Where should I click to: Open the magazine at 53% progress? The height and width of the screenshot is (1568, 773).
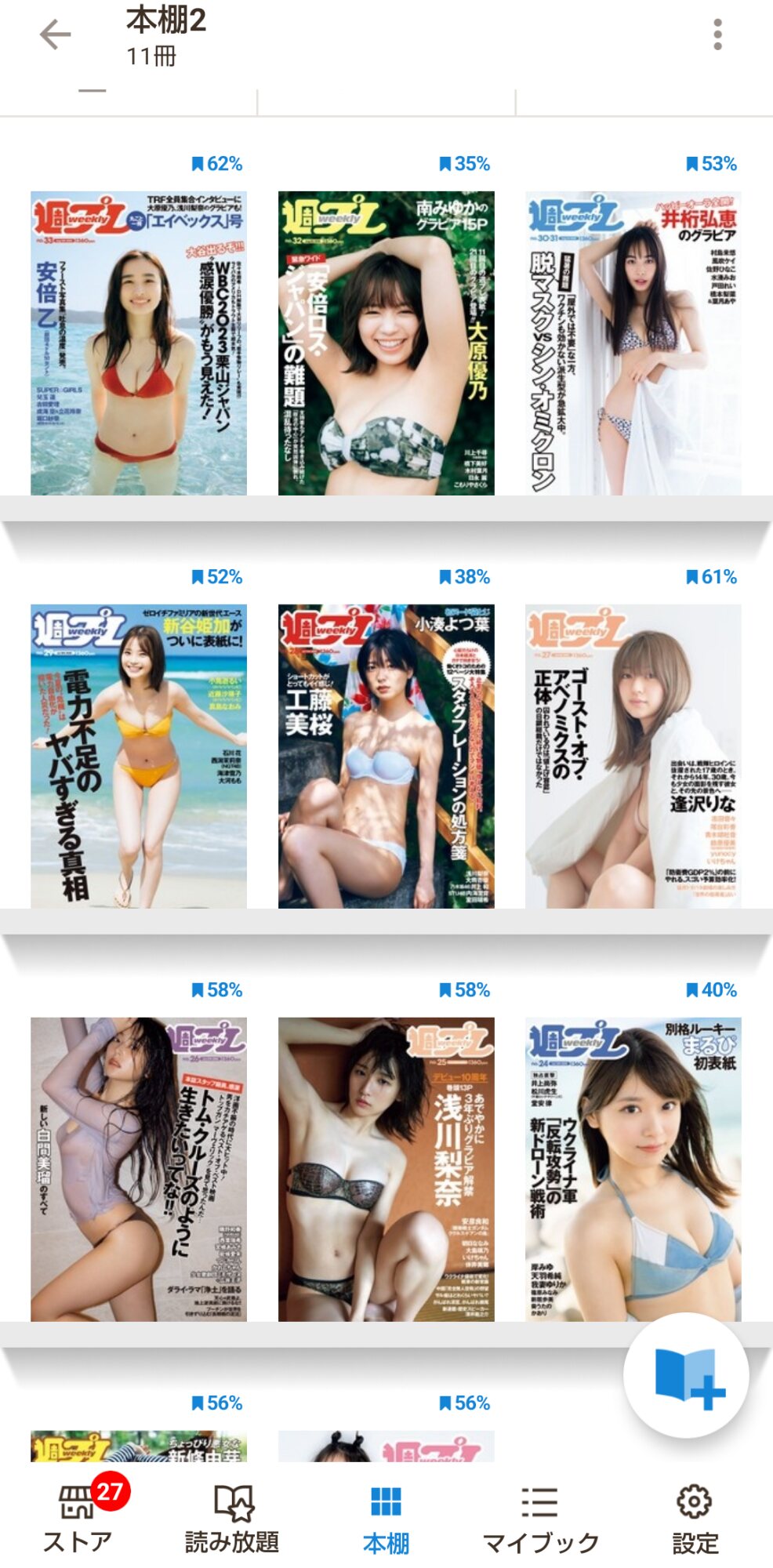(x=633, y=343)
